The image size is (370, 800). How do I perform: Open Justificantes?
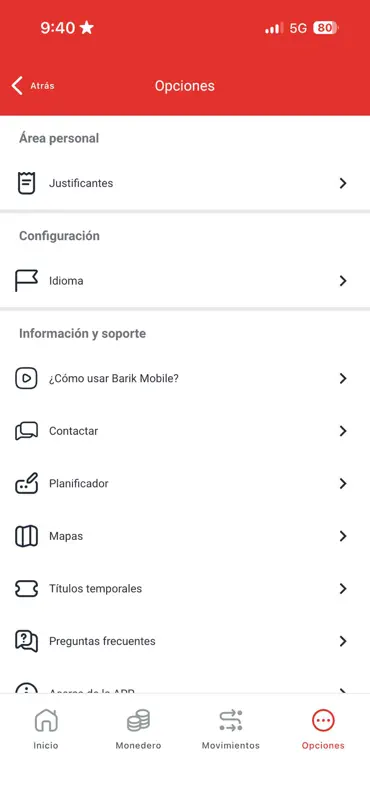point(185,183)
